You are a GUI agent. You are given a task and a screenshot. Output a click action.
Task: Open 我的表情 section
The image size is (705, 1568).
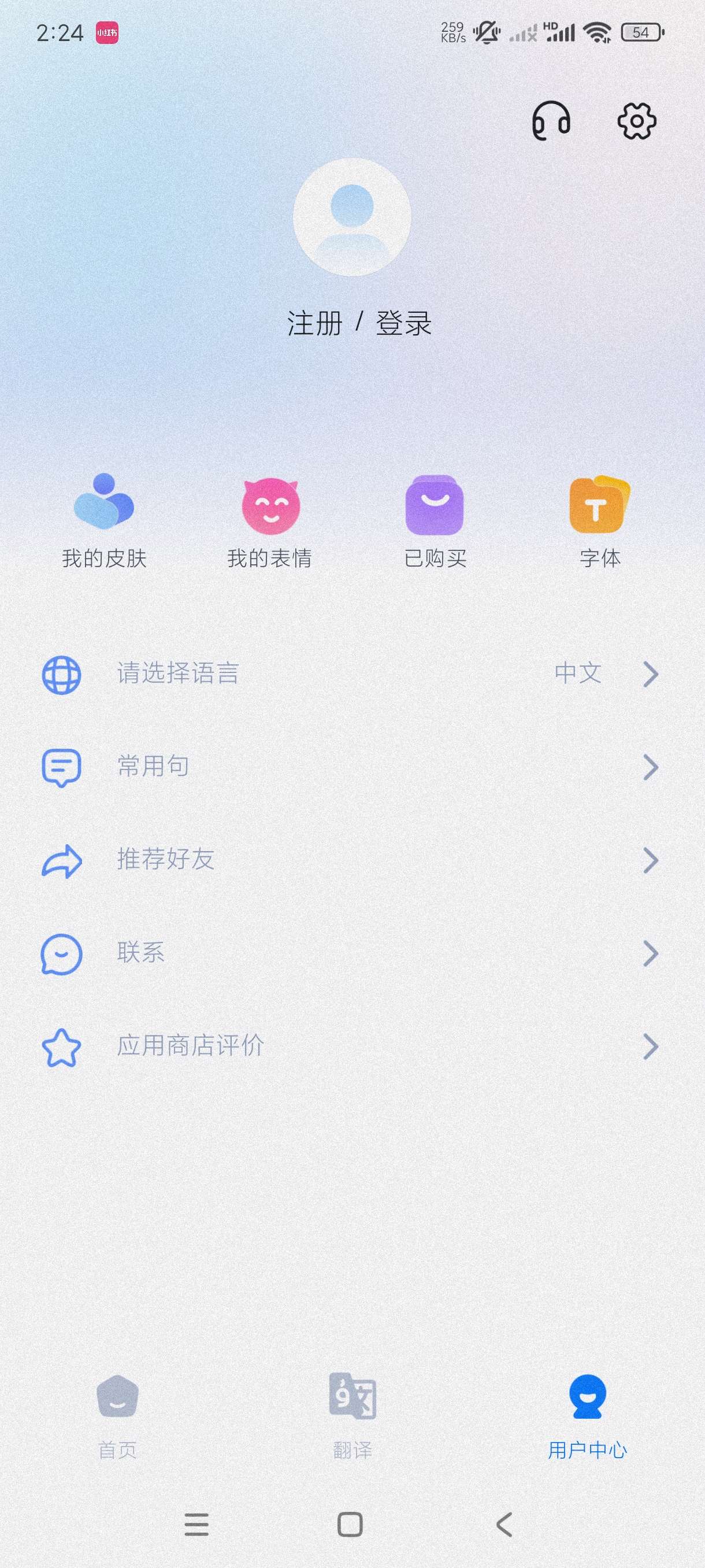pos(270,521)
